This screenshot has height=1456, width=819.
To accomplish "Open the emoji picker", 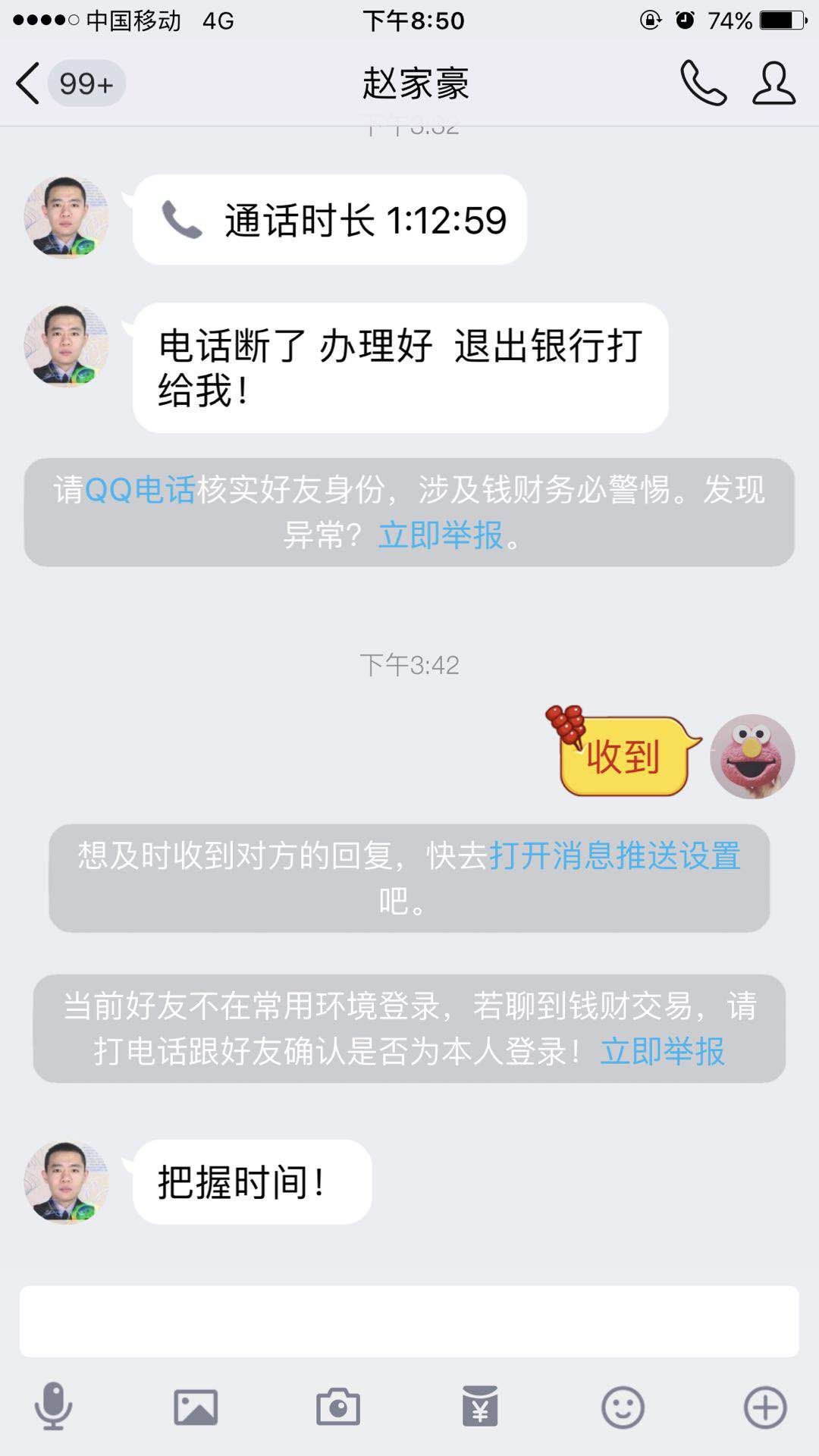I will 623,1407.
